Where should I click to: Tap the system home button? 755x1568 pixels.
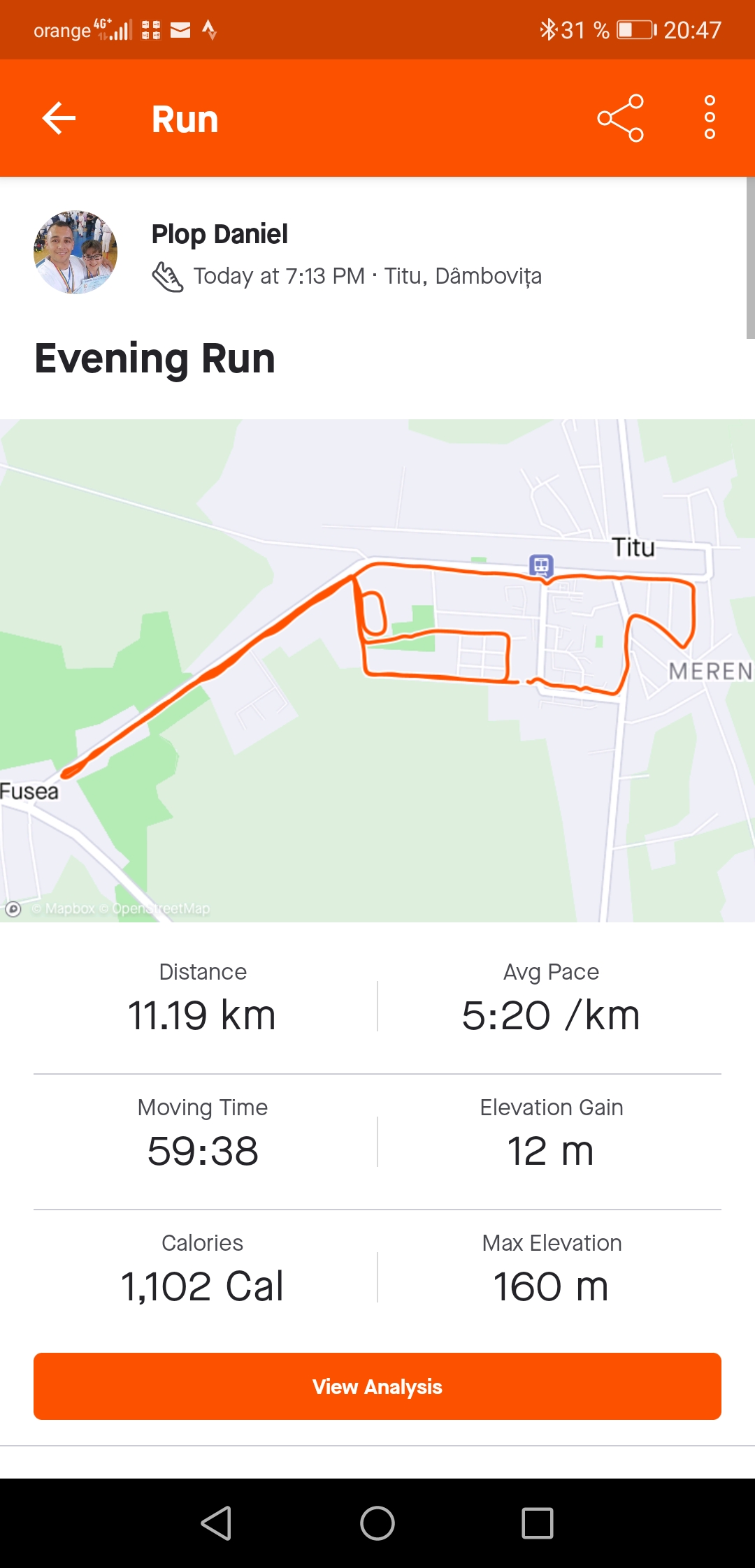(377, 1523)
